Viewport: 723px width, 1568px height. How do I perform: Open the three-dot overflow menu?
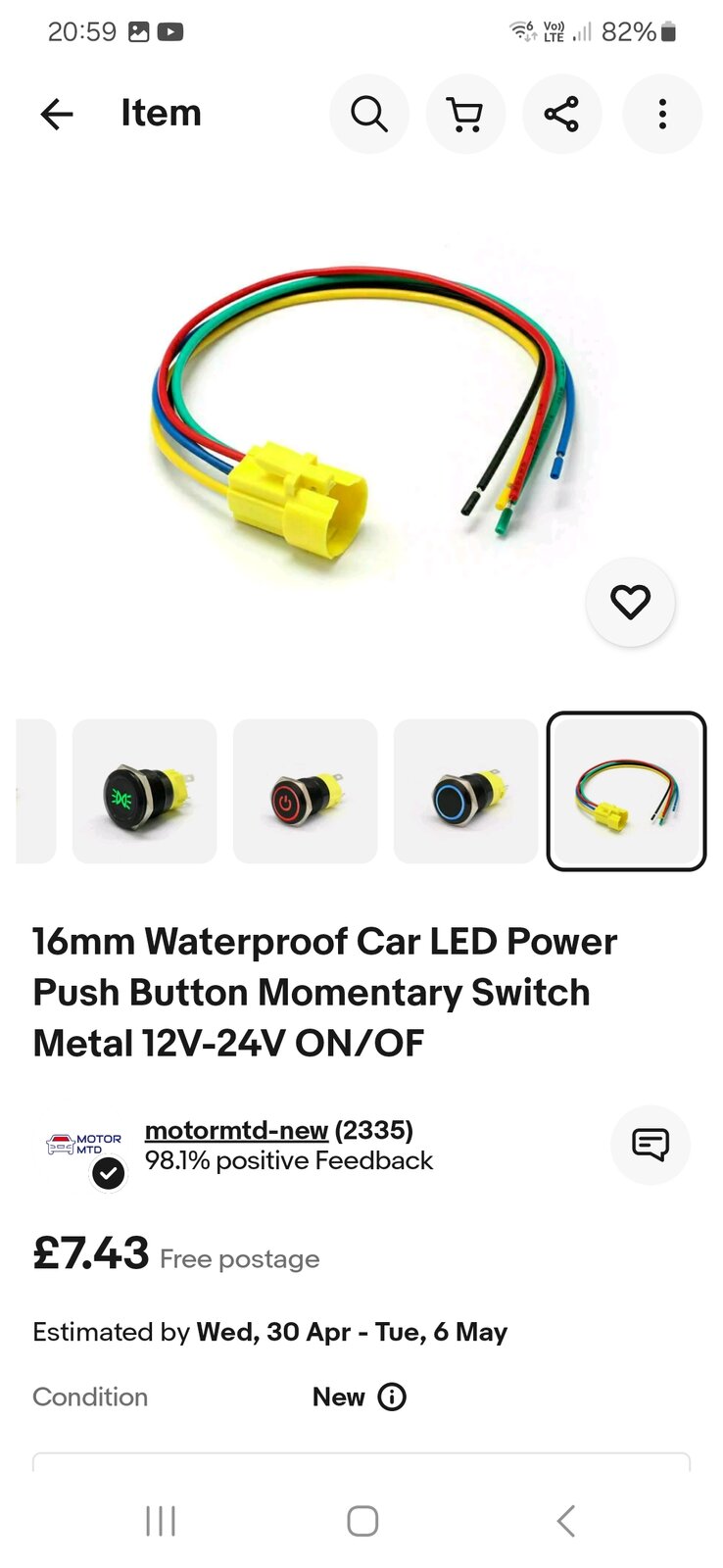tap(662, 115)
